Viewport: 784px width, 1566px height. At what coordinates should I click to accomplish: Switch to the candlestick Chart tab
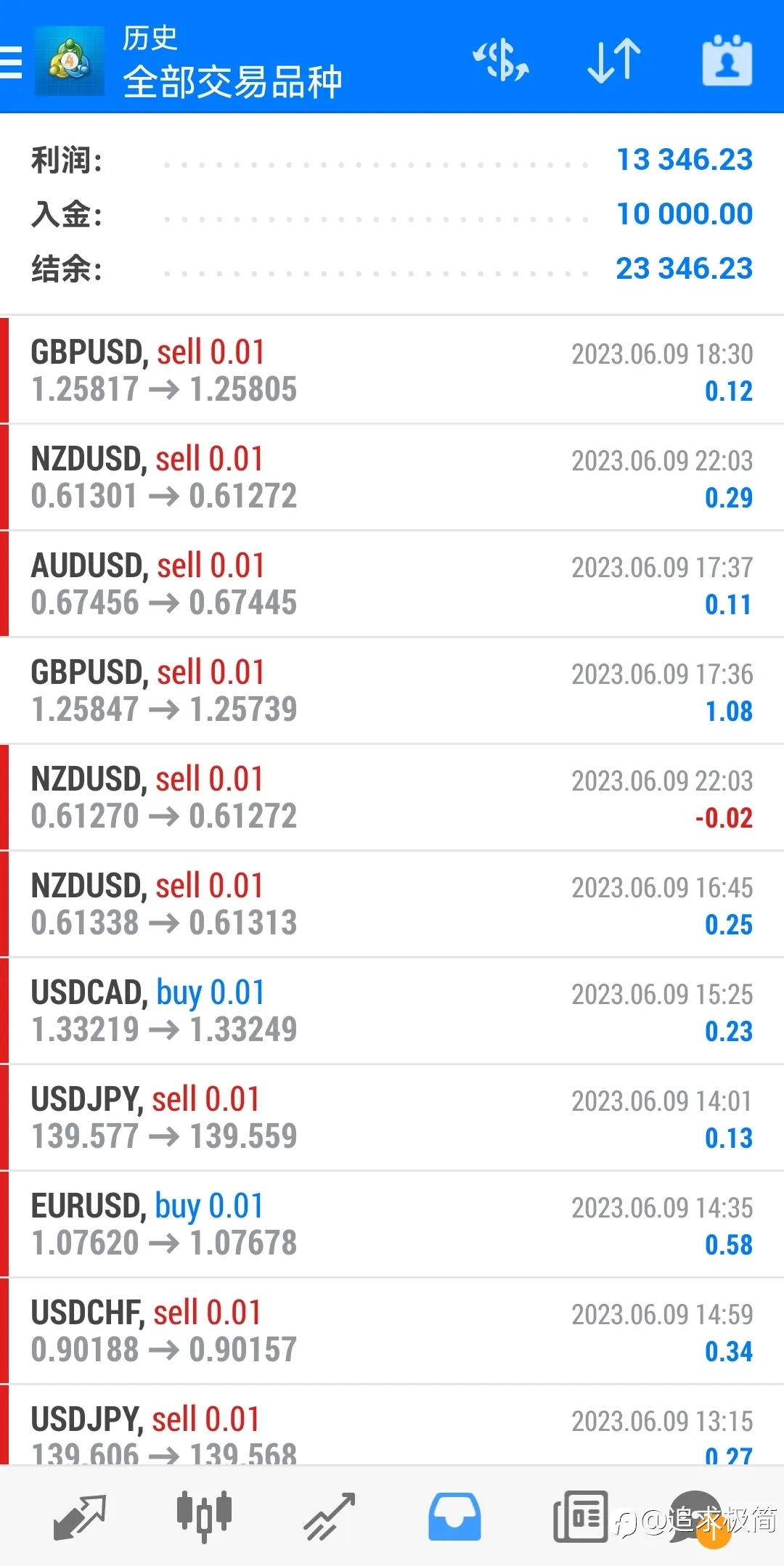204,1517
